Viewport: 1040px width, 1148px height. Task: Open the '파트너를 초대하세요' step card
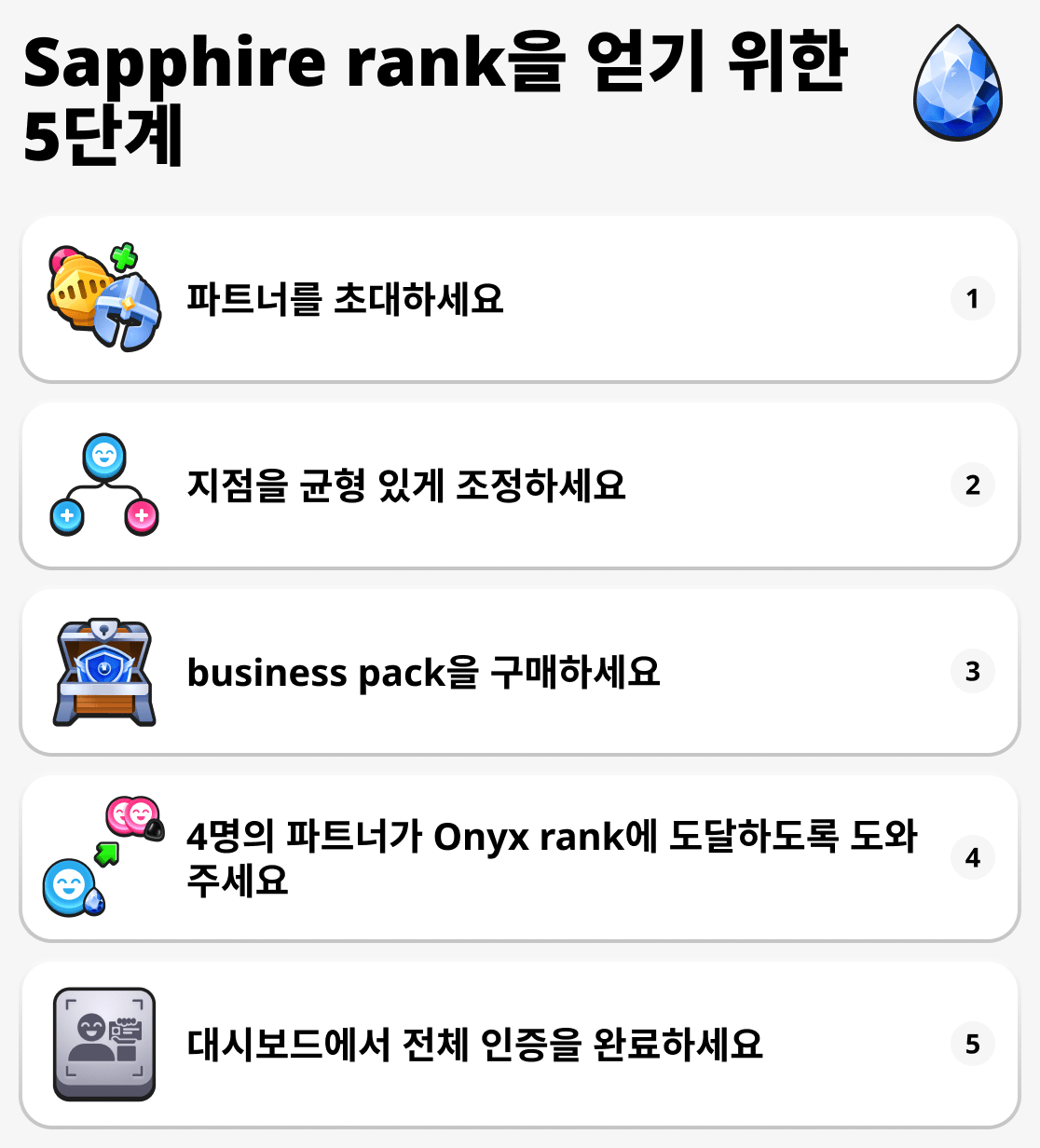coord(520,298)
